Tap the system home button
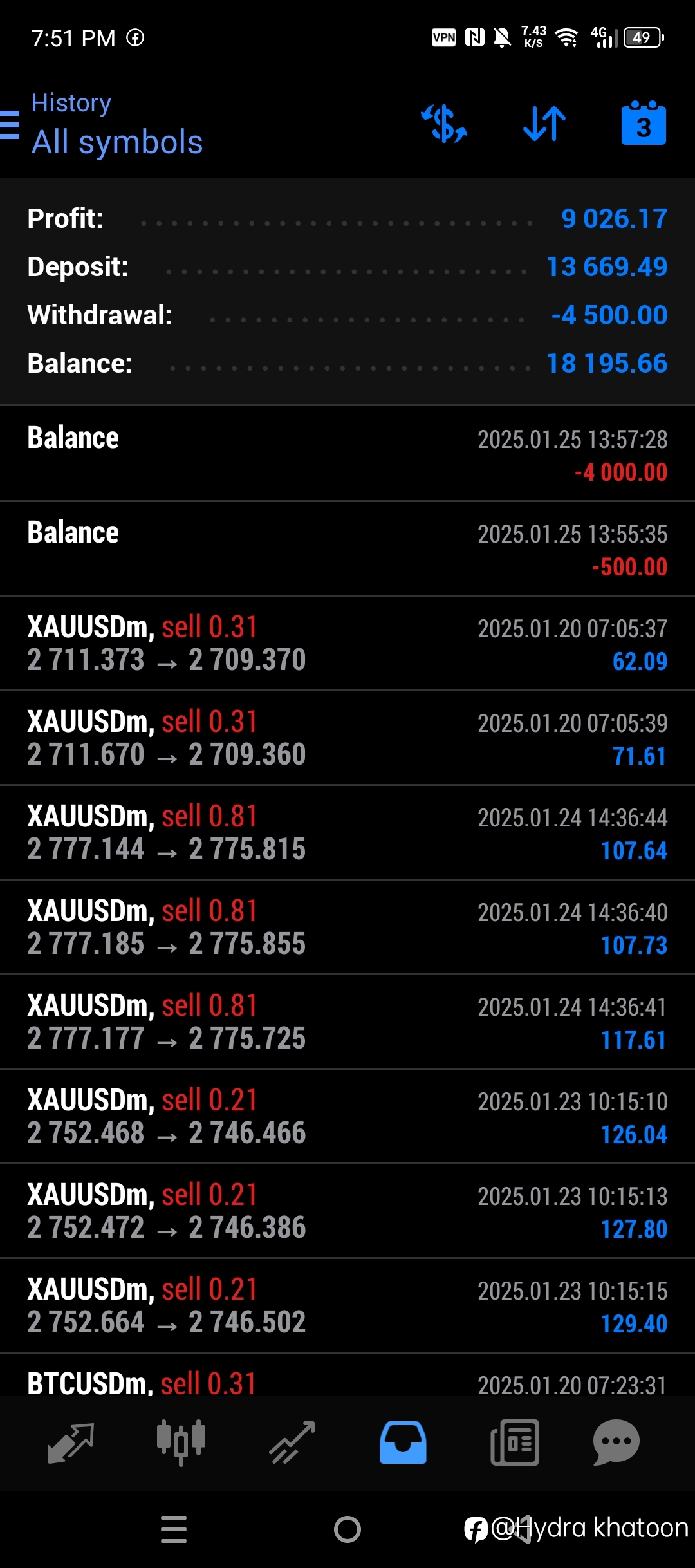Screen dimensions: 695x1568 click(x=347, y=1529)
